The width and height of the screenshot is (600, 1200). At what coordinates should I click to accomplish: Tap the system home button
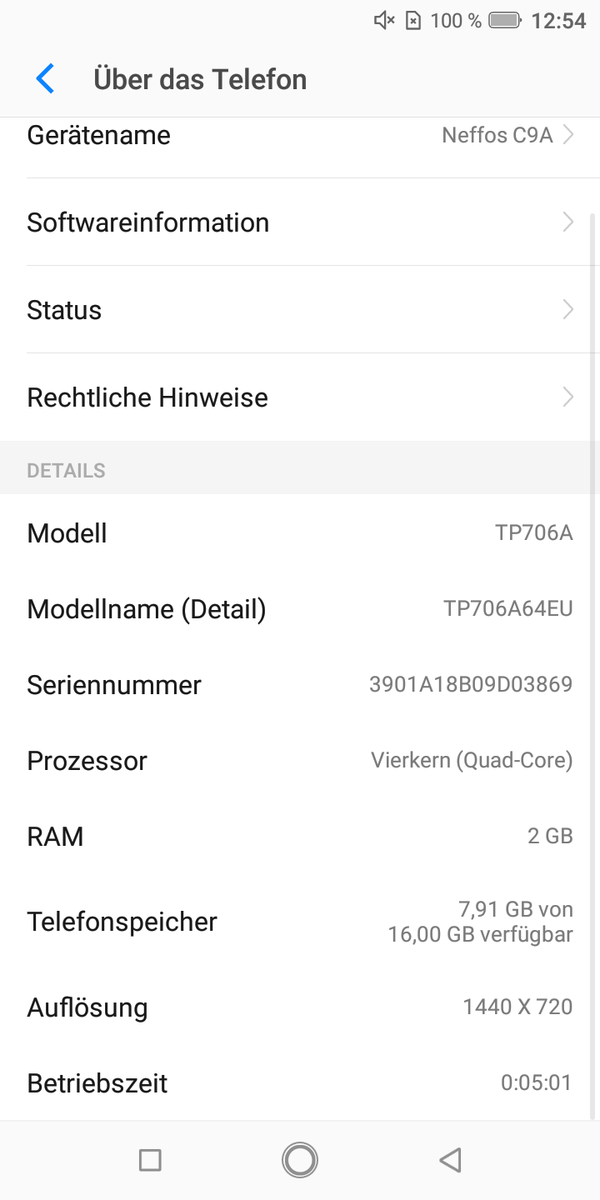click(300, 1160)
